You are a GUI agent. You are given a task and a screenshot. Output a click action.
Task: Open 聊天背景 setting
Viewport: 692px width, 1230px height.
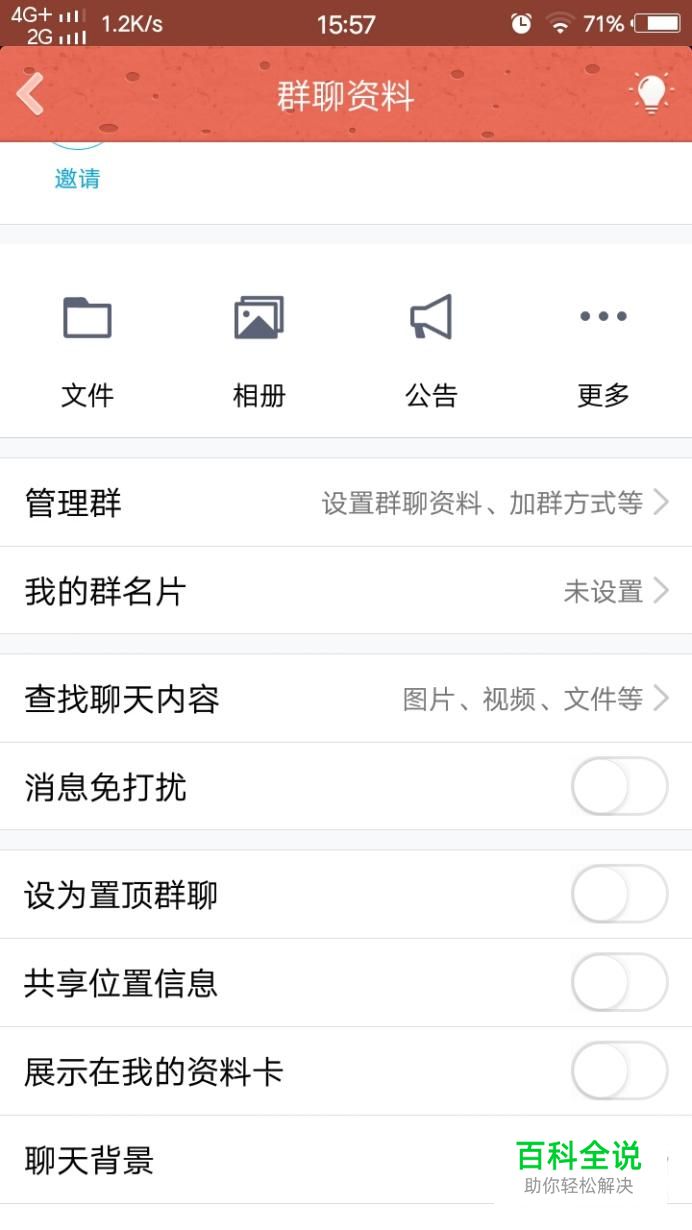[346, 1161]
